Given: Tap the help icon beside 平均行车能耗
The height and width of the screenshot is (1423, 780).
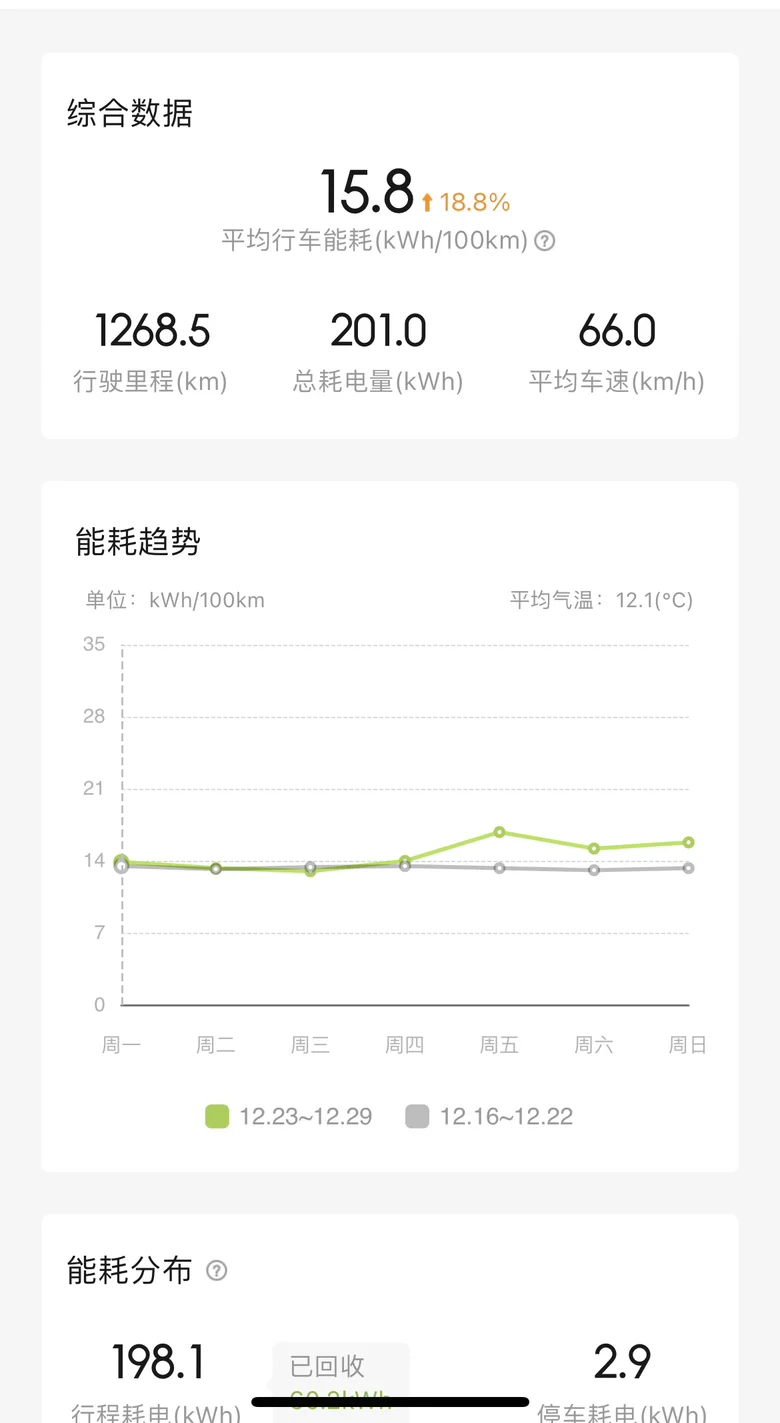Looking at the screenshot, I should [x=544, y=241].
